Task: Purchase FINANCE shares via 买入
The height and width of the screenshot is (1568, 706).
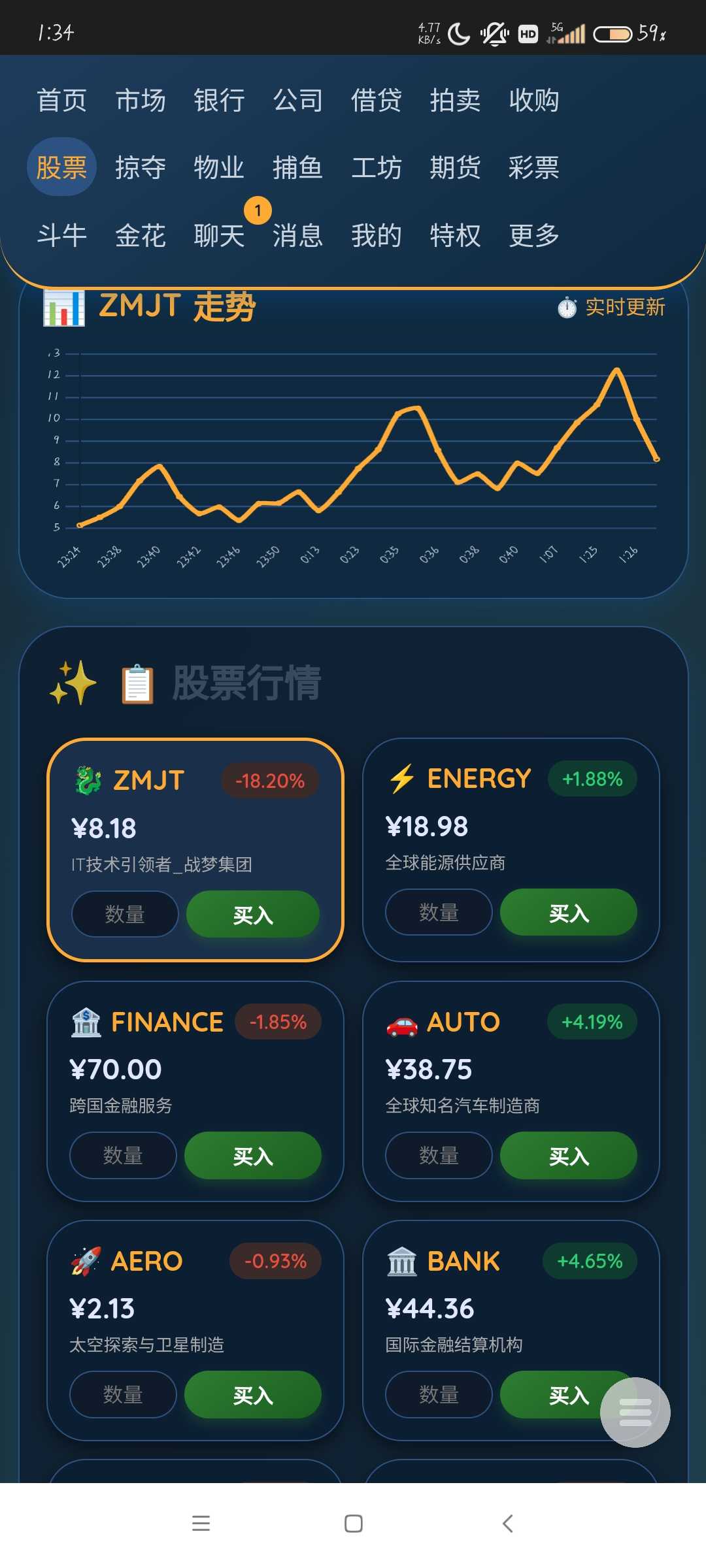Action: point(253,1156)
